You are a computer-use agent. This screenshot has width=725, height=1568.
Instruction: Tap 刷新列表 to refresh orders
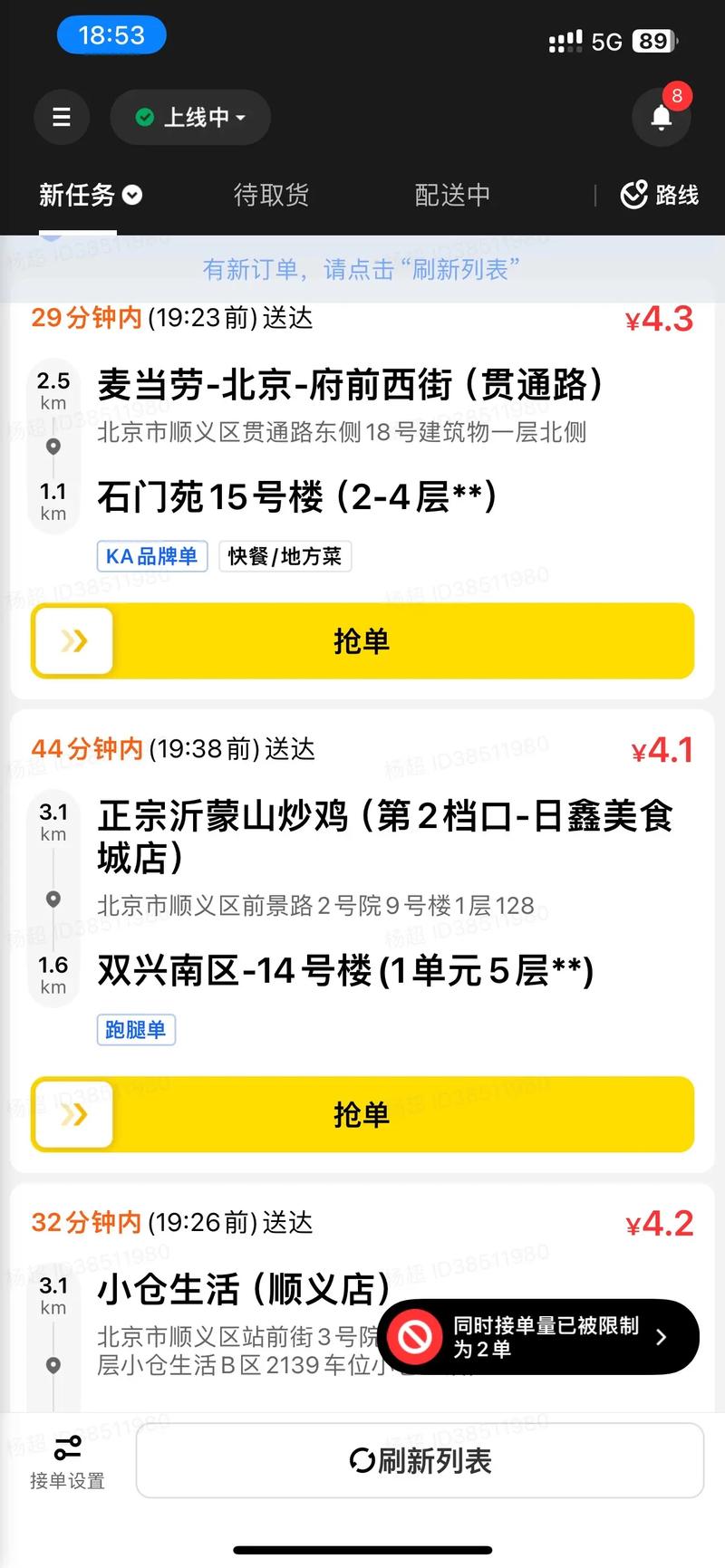[x=419, y=1458]
